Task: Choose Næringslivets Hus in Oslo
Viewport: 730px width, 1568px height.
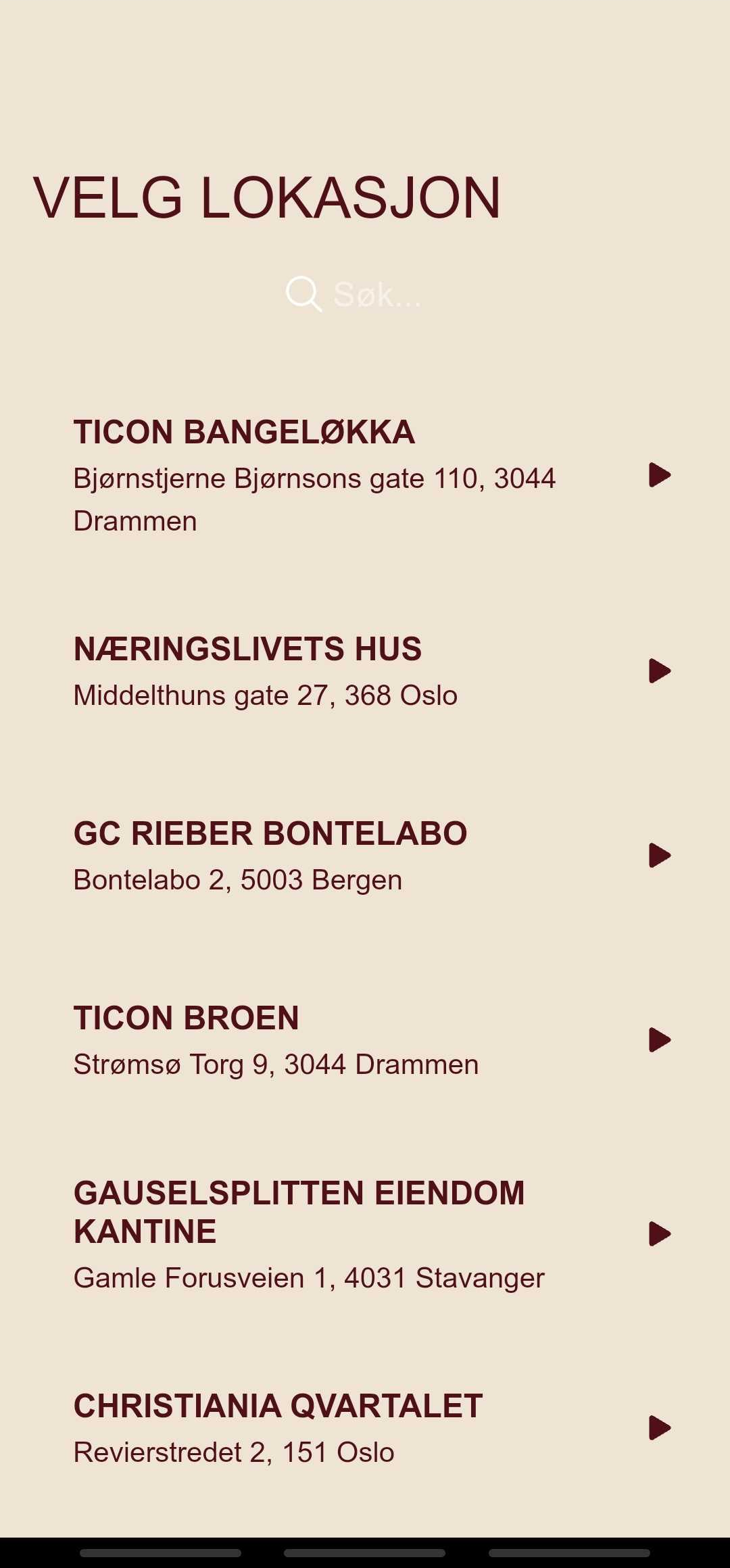Action: [365, 671]
